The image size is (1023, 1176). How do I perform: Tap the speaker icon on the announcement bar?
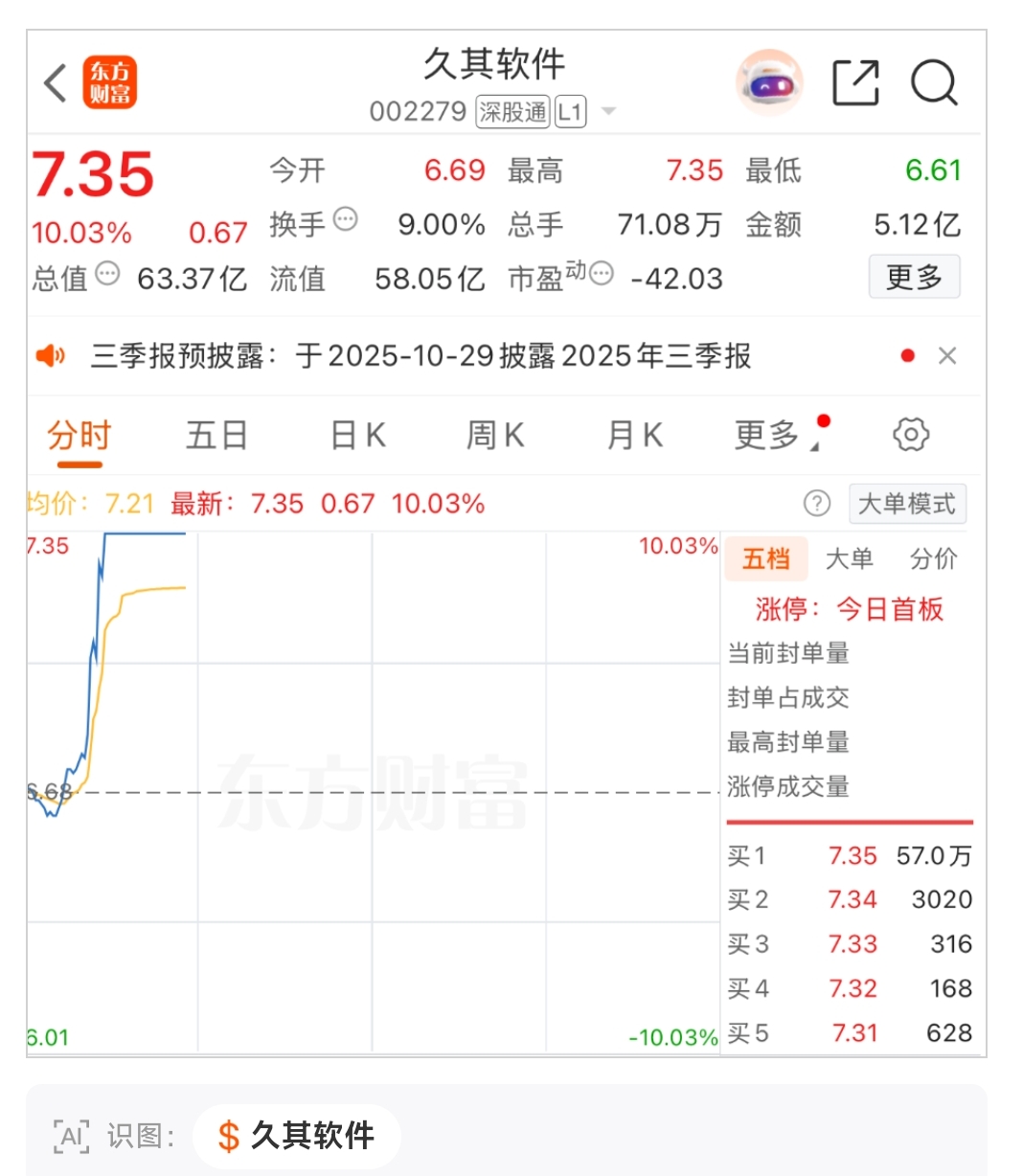52,355
